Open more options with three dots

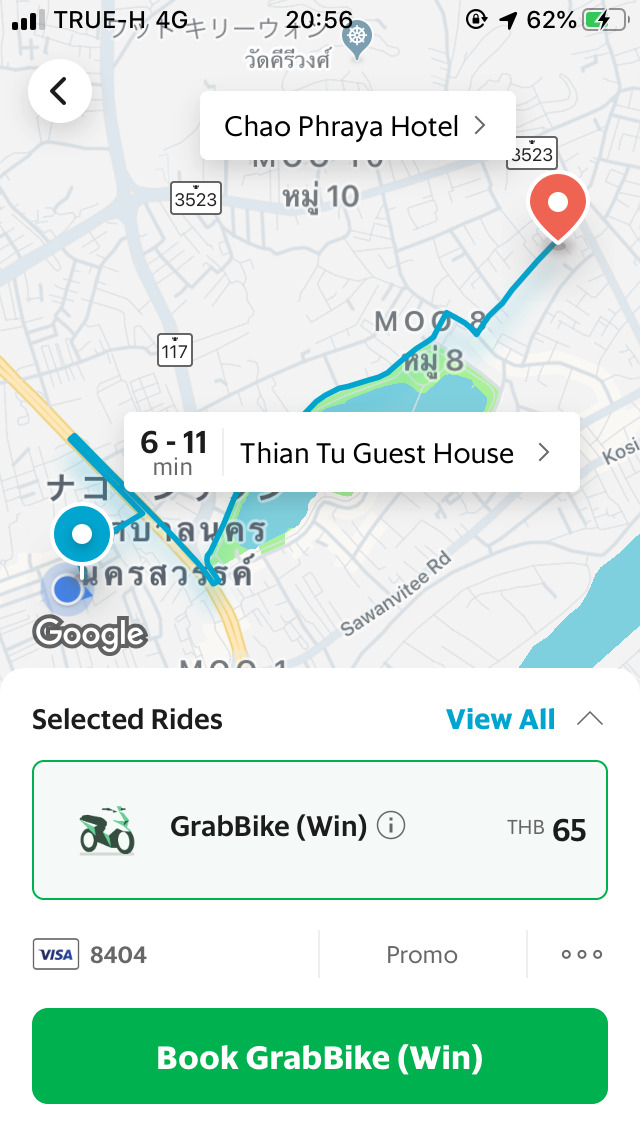pos(581,955)
